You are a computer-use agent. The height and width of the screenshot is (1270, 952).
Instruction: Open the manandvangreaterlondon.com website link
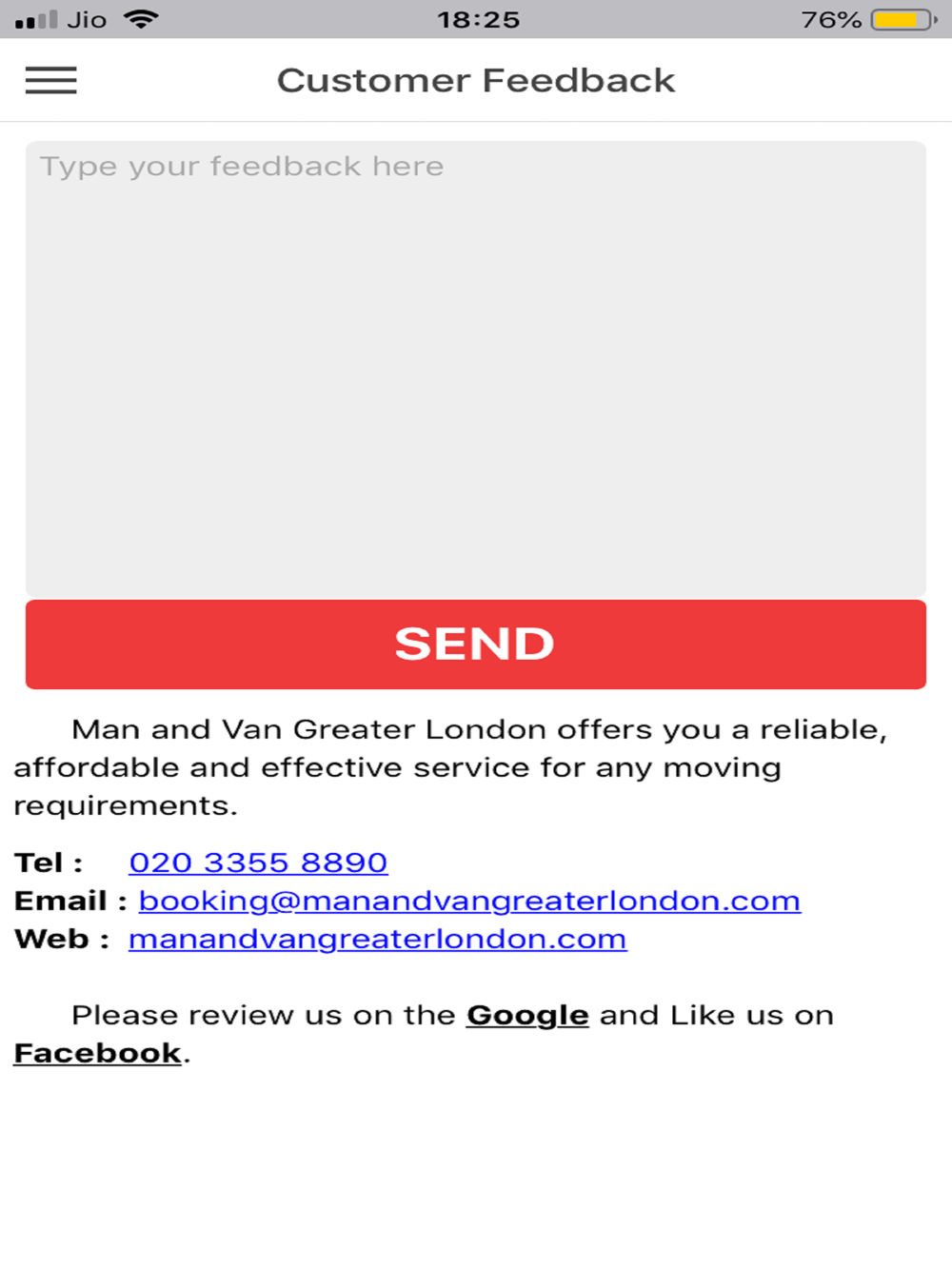tap(377, 939)
